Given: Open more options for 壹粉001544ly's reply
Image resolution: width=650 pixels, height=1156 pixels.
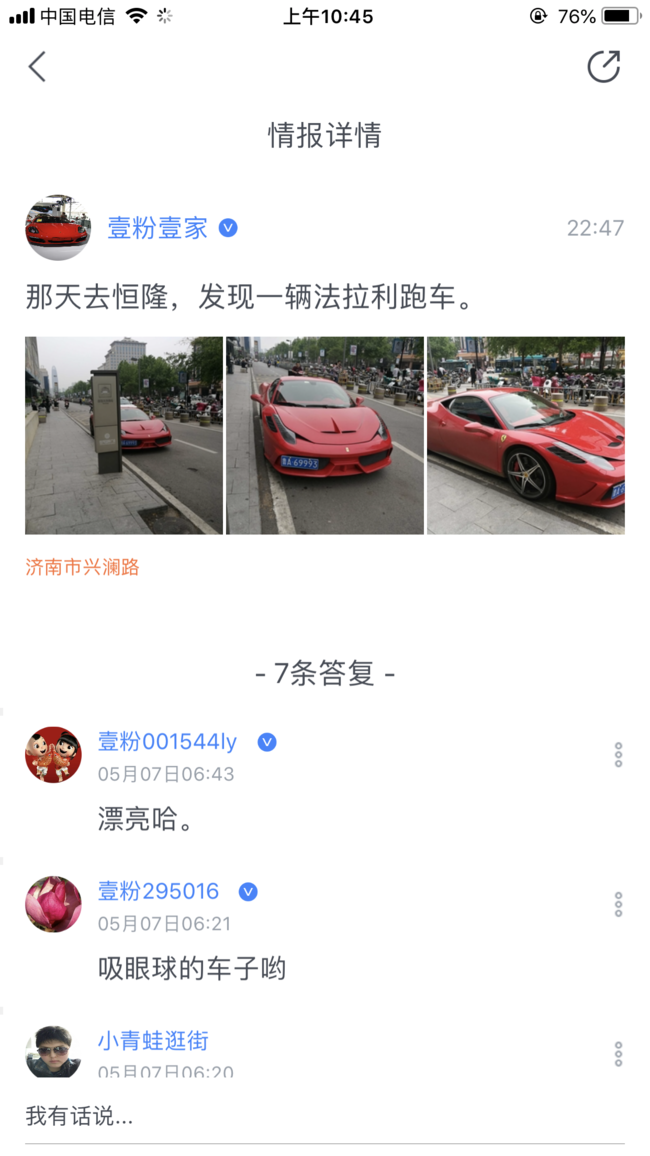Looking at the screenshot, I should (x=618, y=755).
